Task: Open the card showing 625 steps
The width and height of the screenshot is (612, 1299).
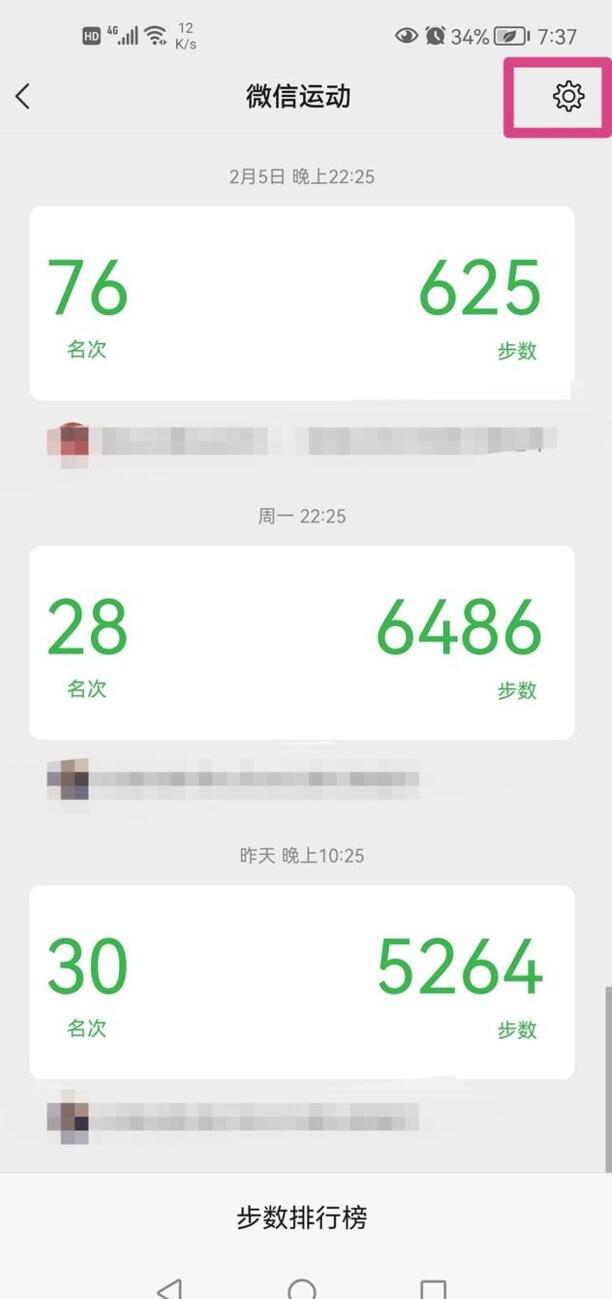Action: (302, 303)
